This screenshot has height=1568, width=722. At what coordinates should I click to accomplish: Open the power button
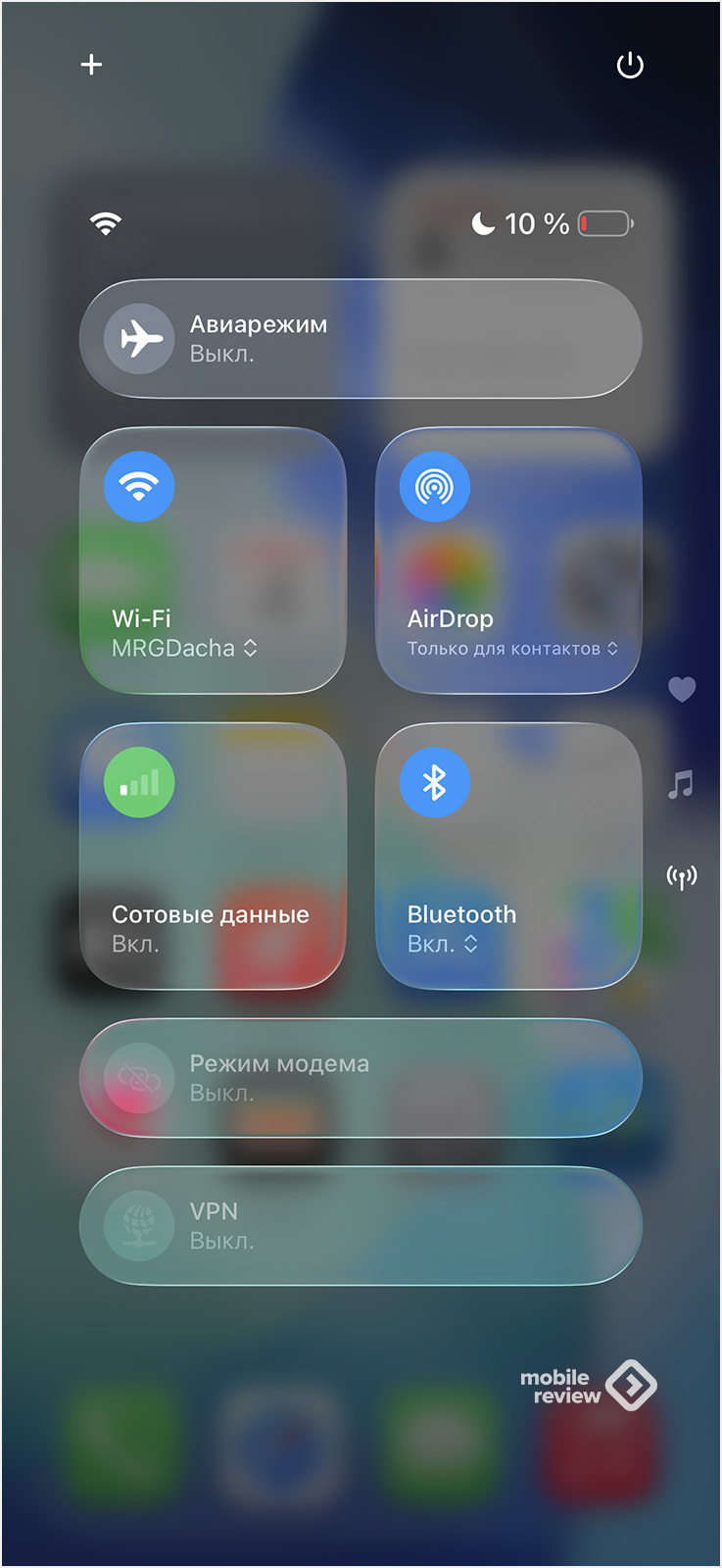click(x=629, y=66)
